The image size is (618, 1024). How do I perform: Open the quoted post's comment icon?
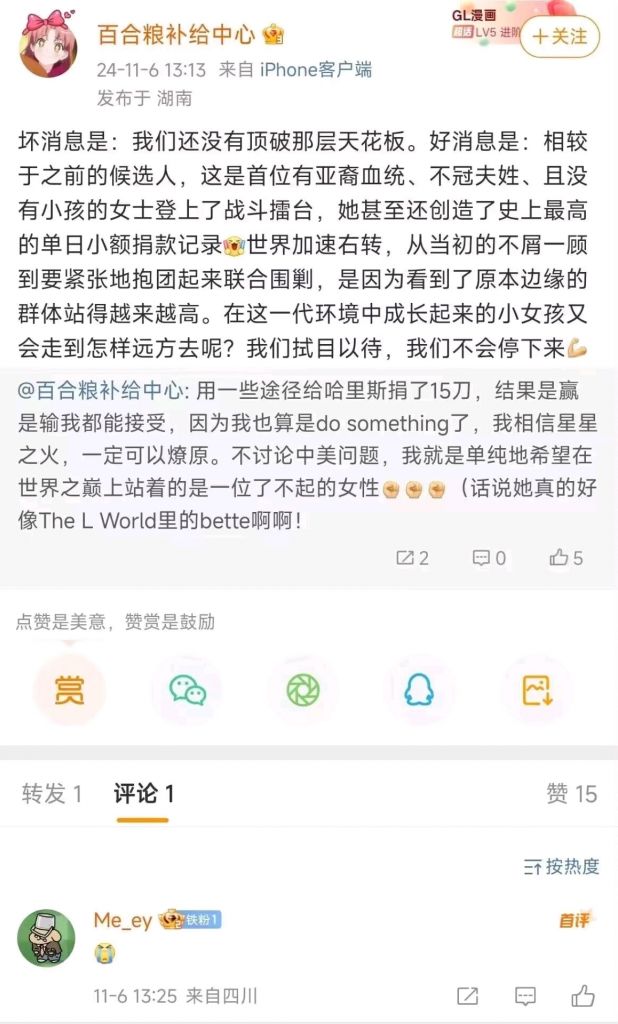489,557
